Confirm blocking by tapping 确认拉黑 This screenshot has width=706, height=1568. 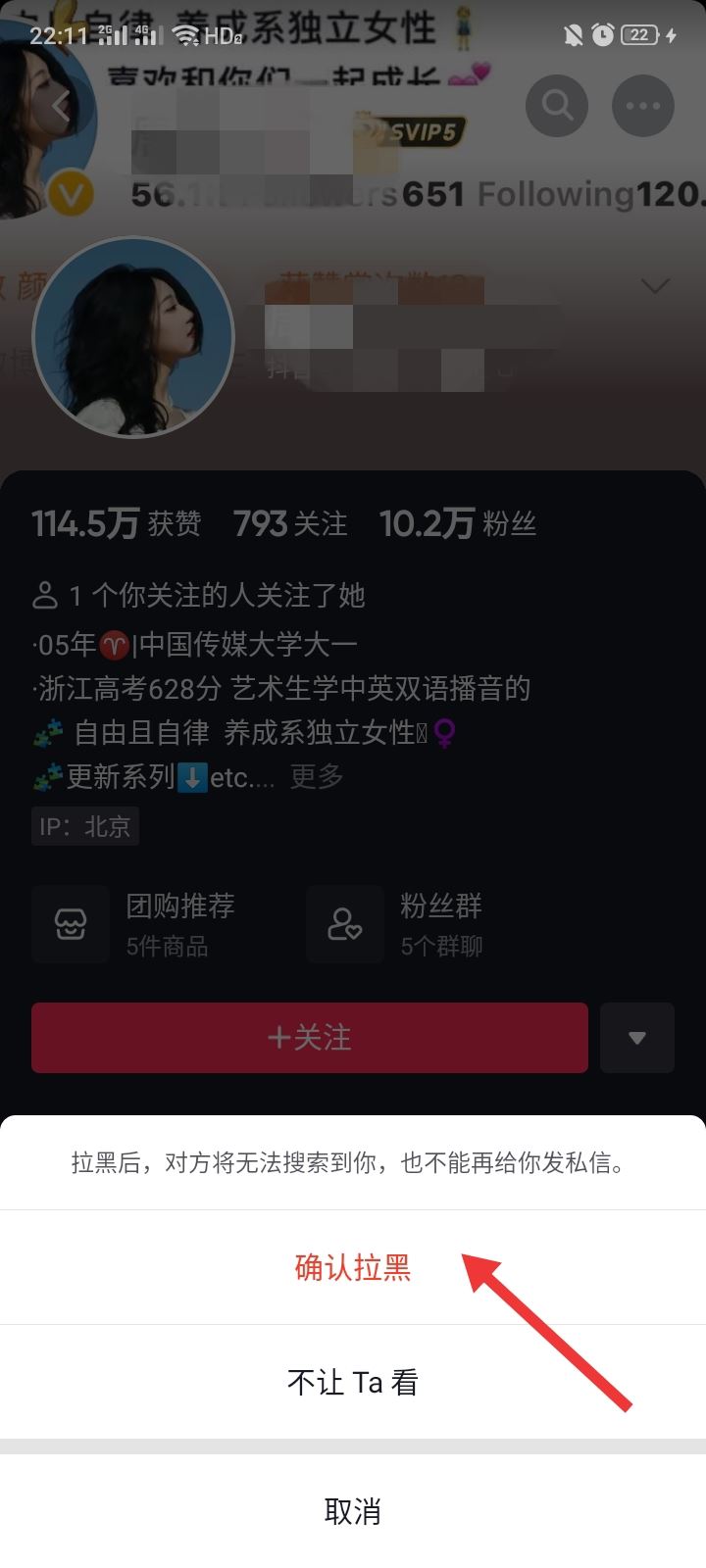353,1267
